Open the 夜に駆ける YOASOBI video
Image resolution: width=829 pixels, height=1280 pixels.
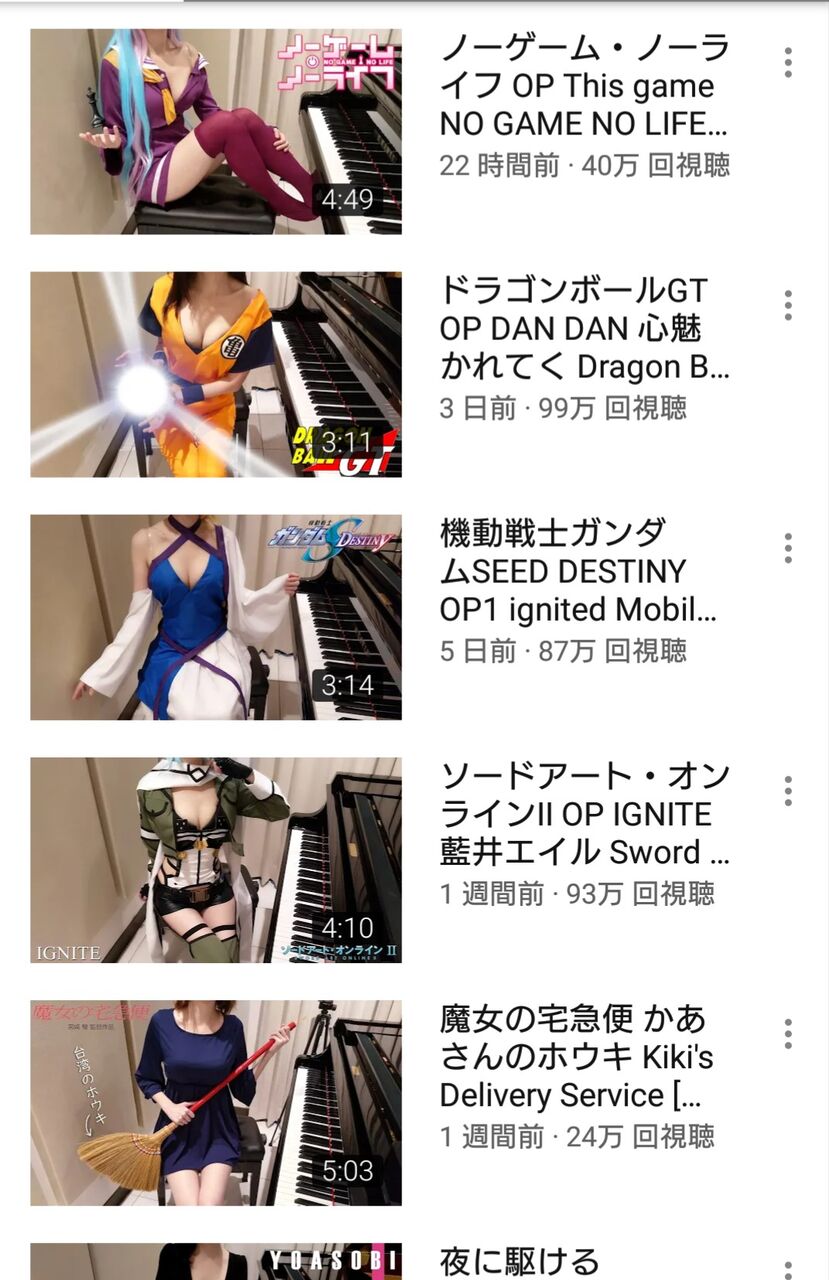coord(215,1262)
